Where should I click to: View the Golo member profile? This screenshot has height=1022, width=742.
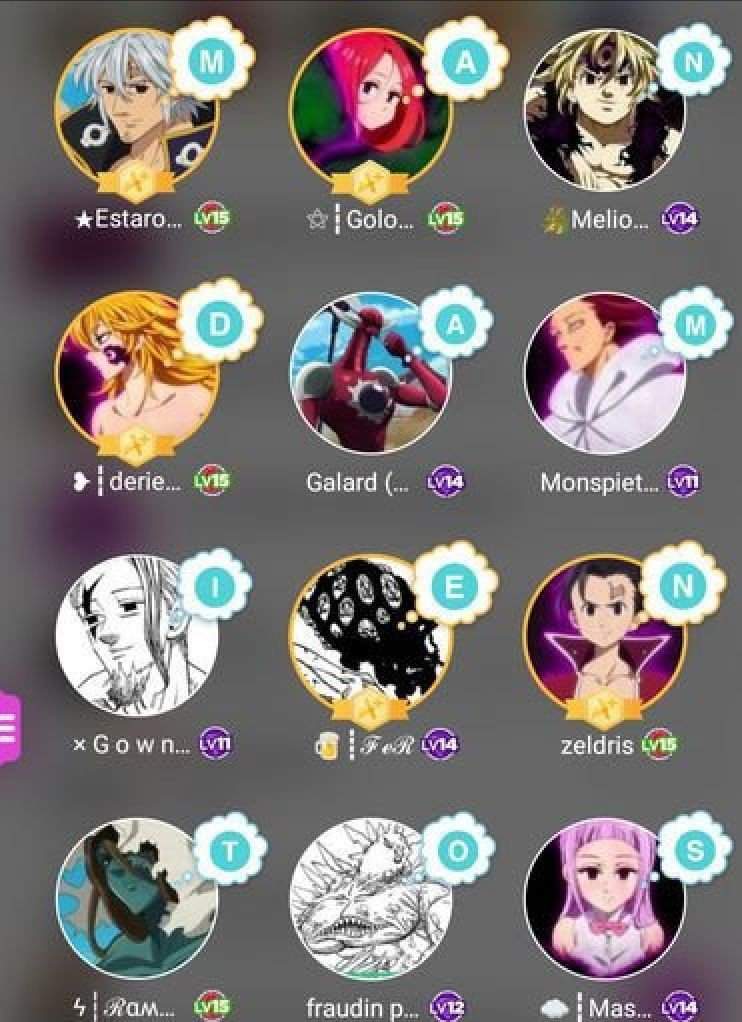370,110
